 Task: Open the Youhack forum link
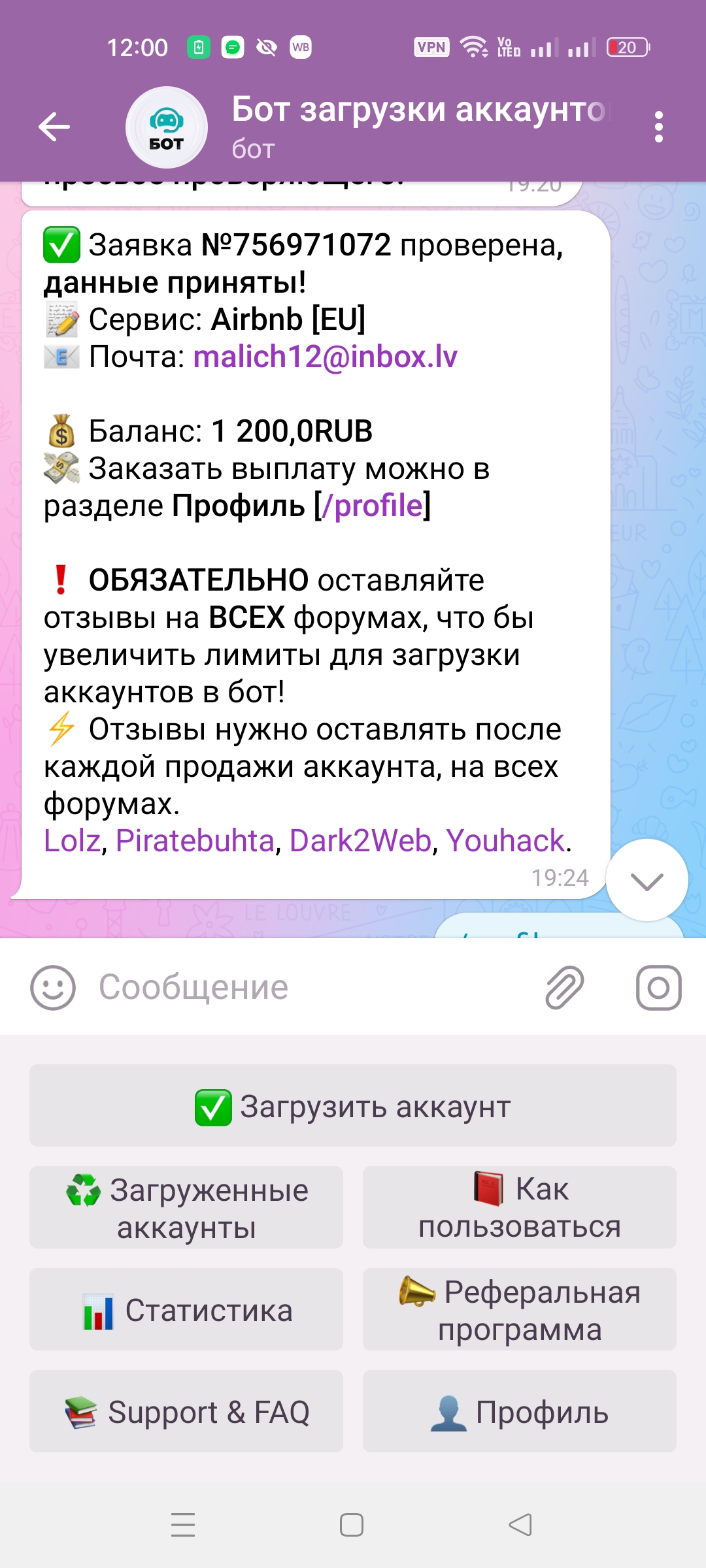click(505, 840)
